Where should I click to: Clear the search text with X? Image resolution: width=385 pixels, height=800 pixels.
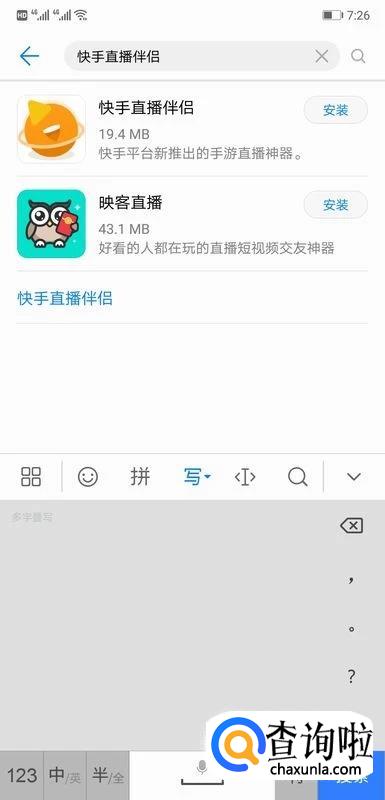tap(322, 56)
